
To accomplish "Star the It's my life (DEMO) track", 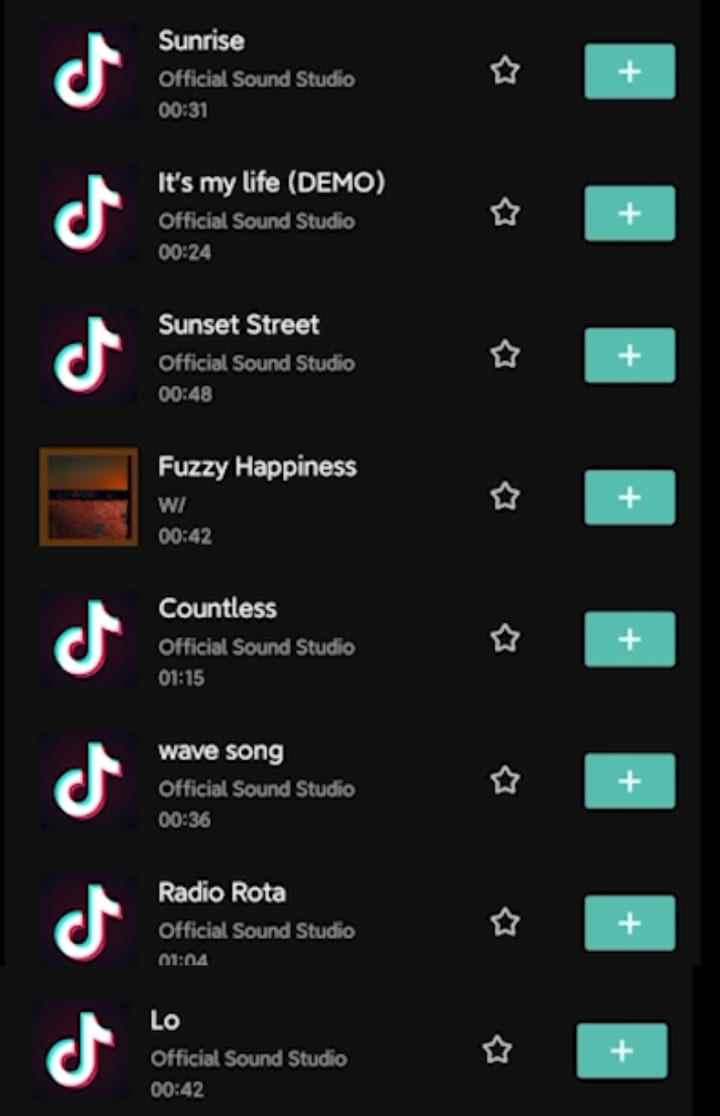I will 505,213.
